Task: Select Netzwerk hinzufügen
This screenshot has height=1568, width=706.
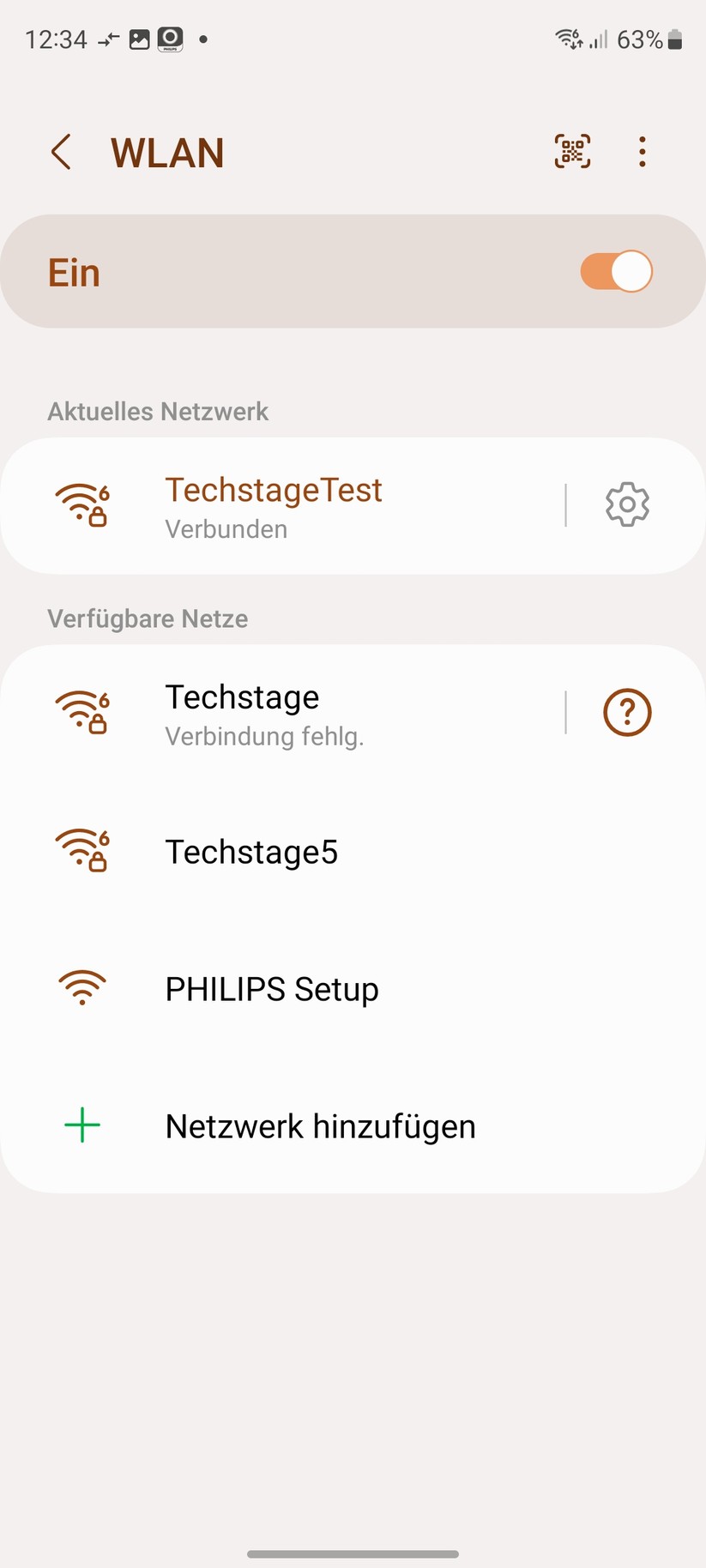Action: tap(320, 1125)
